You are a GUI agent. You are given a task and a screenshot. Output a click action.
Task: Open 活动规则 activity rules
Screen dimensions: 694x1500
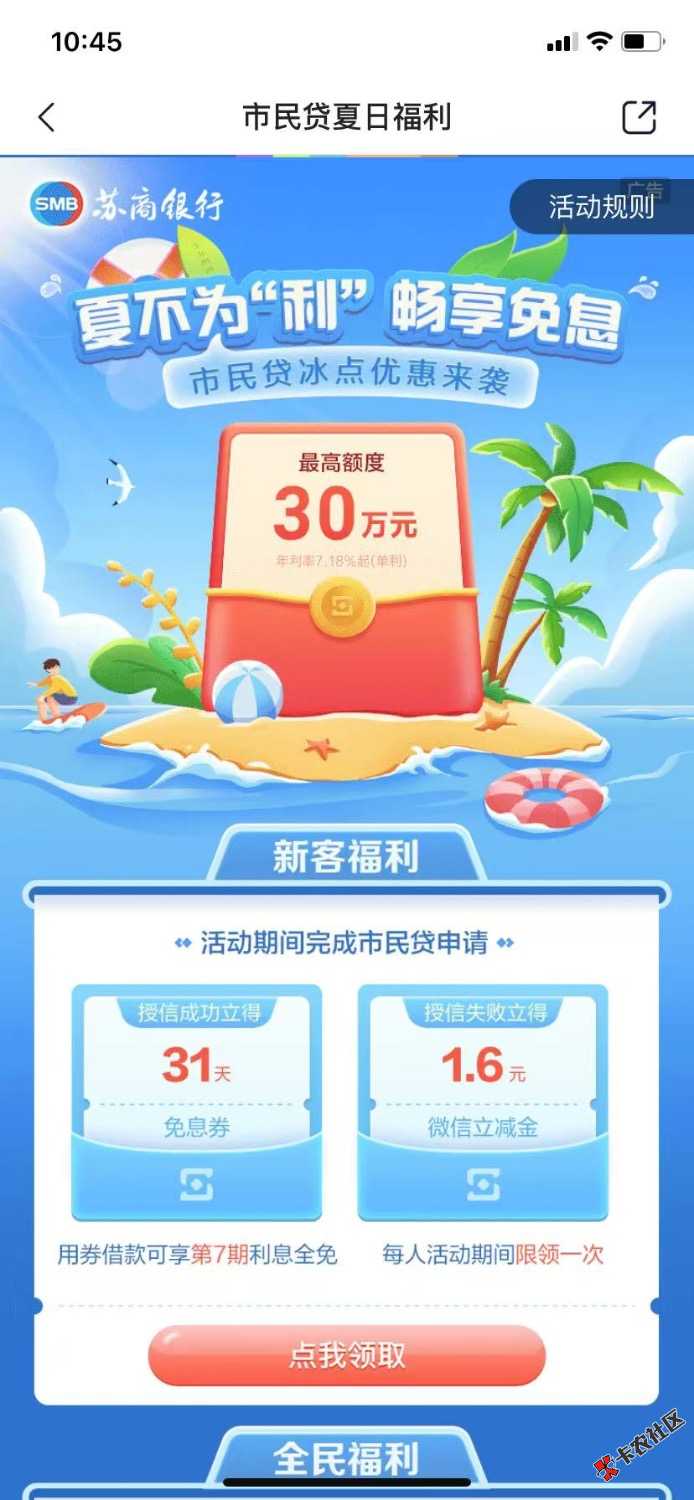601,207
